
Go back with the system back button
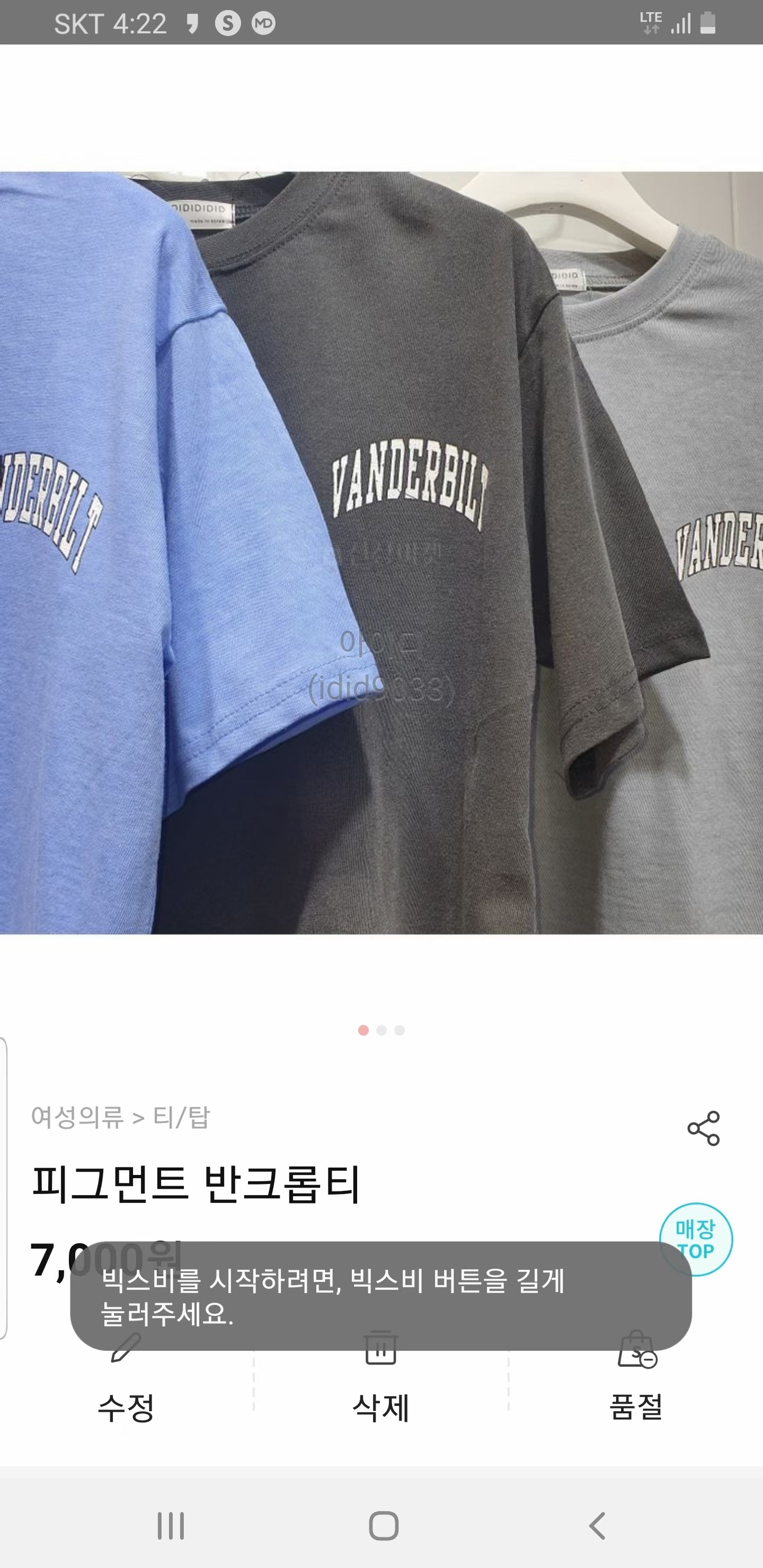597,1526
